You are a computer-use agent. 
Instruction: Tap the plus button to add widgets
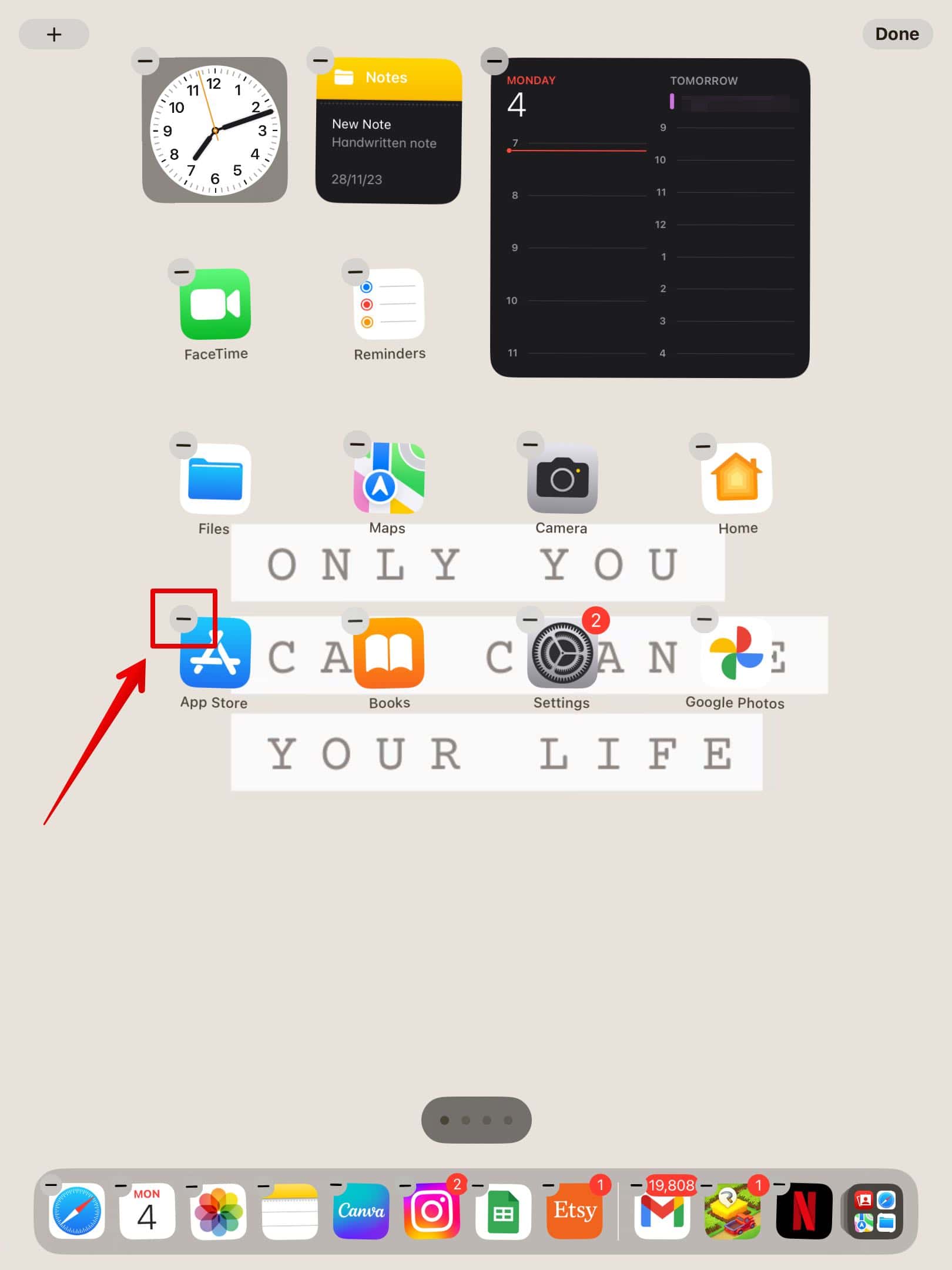53,34
